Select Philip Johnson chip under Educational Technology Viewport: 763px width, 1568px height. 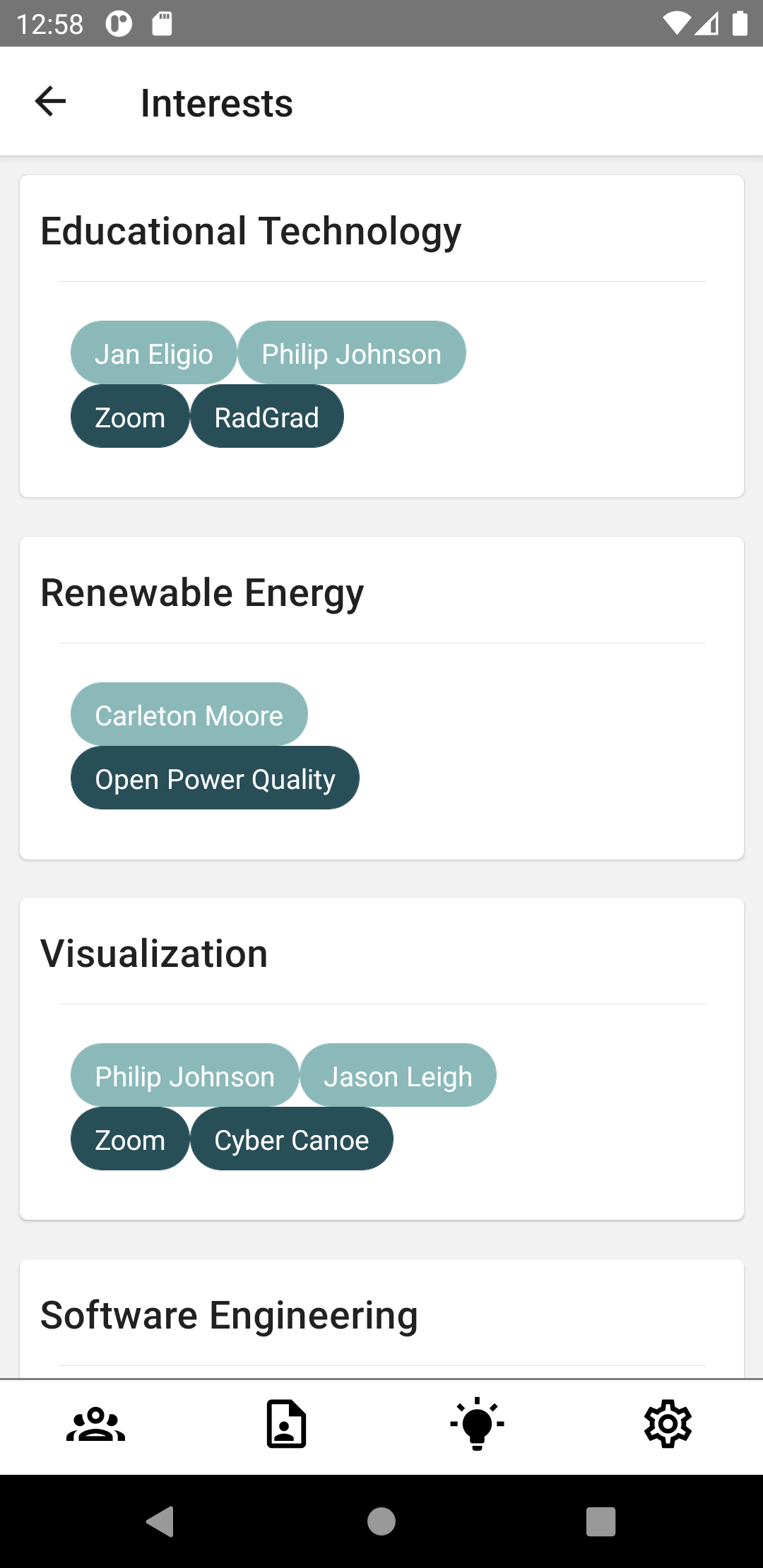point(351,353)
